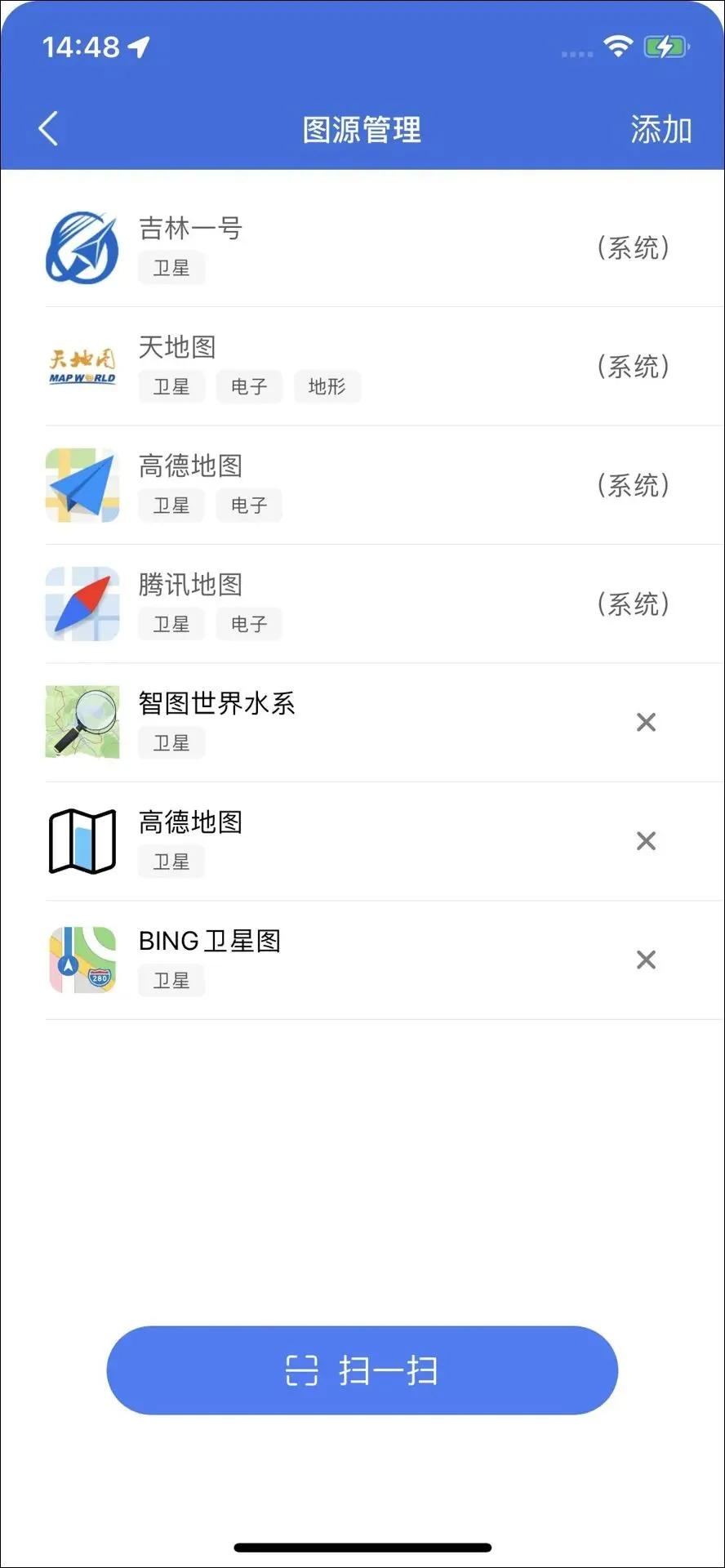The height and width of the screenshot is (1568, 725).
Task: Go back from 图源管理 page
Action: (x=49, y=129)
